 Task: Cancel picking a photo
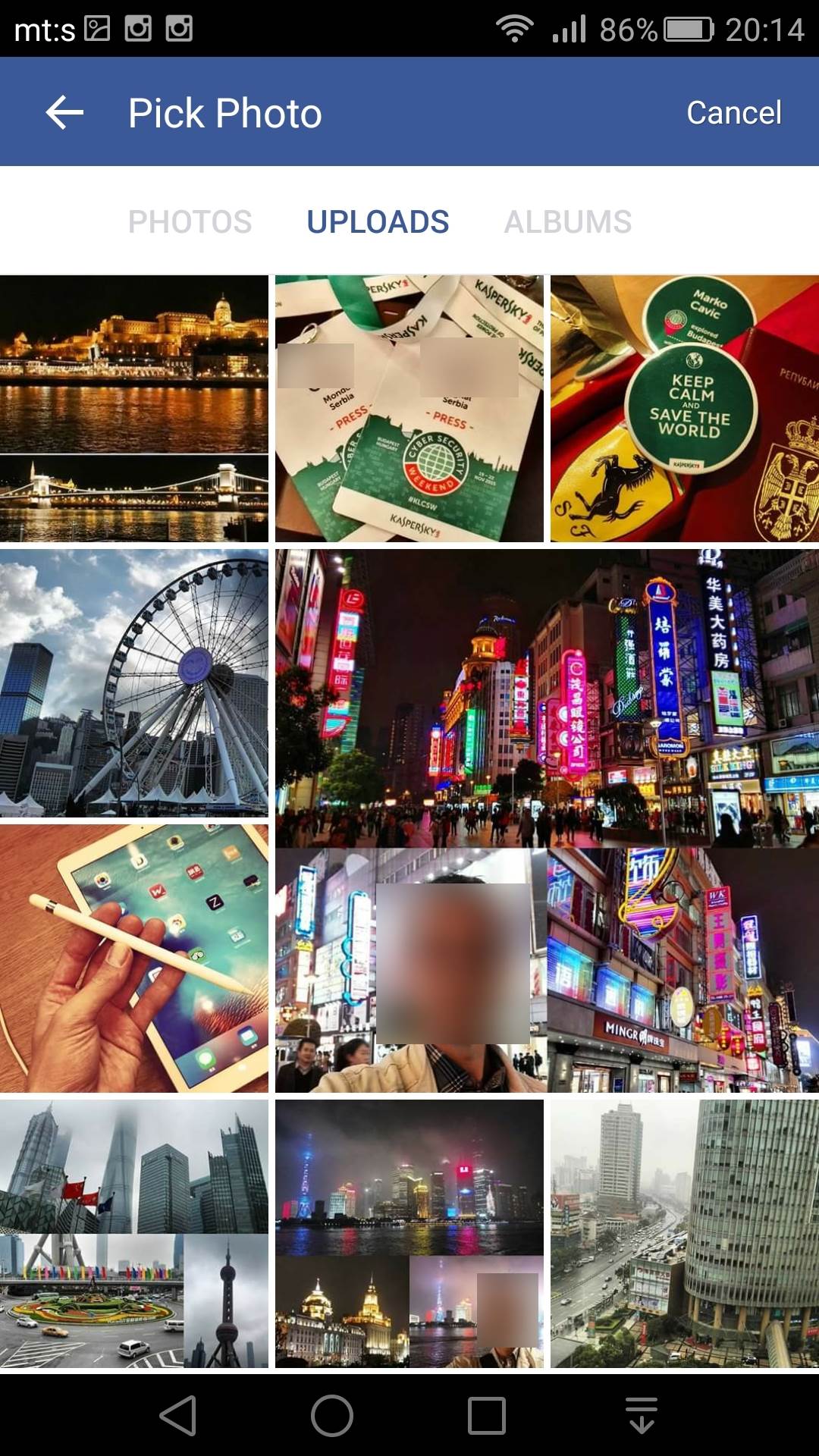pyautogui.click(x=733, y=113)
